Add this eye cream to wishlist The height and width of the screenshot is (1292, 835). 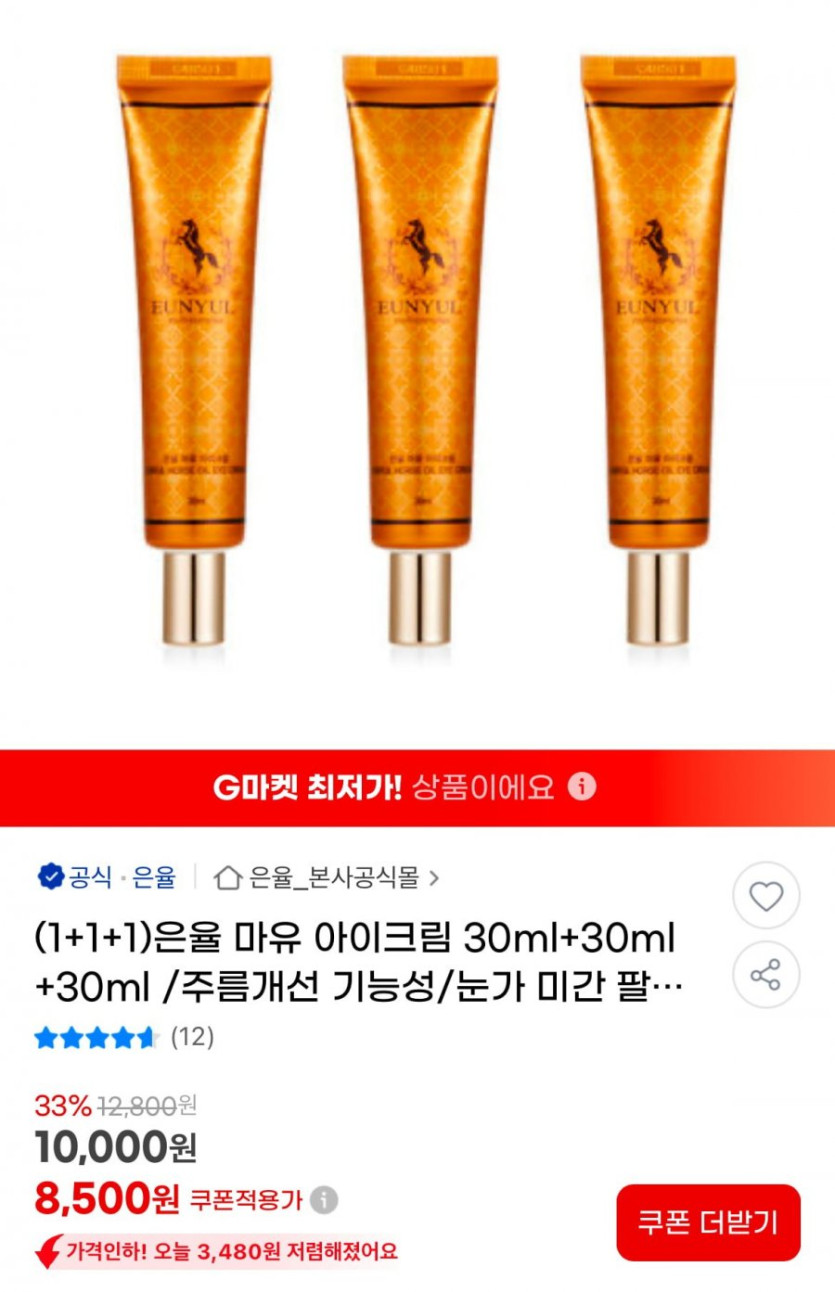tap(766, 897)
